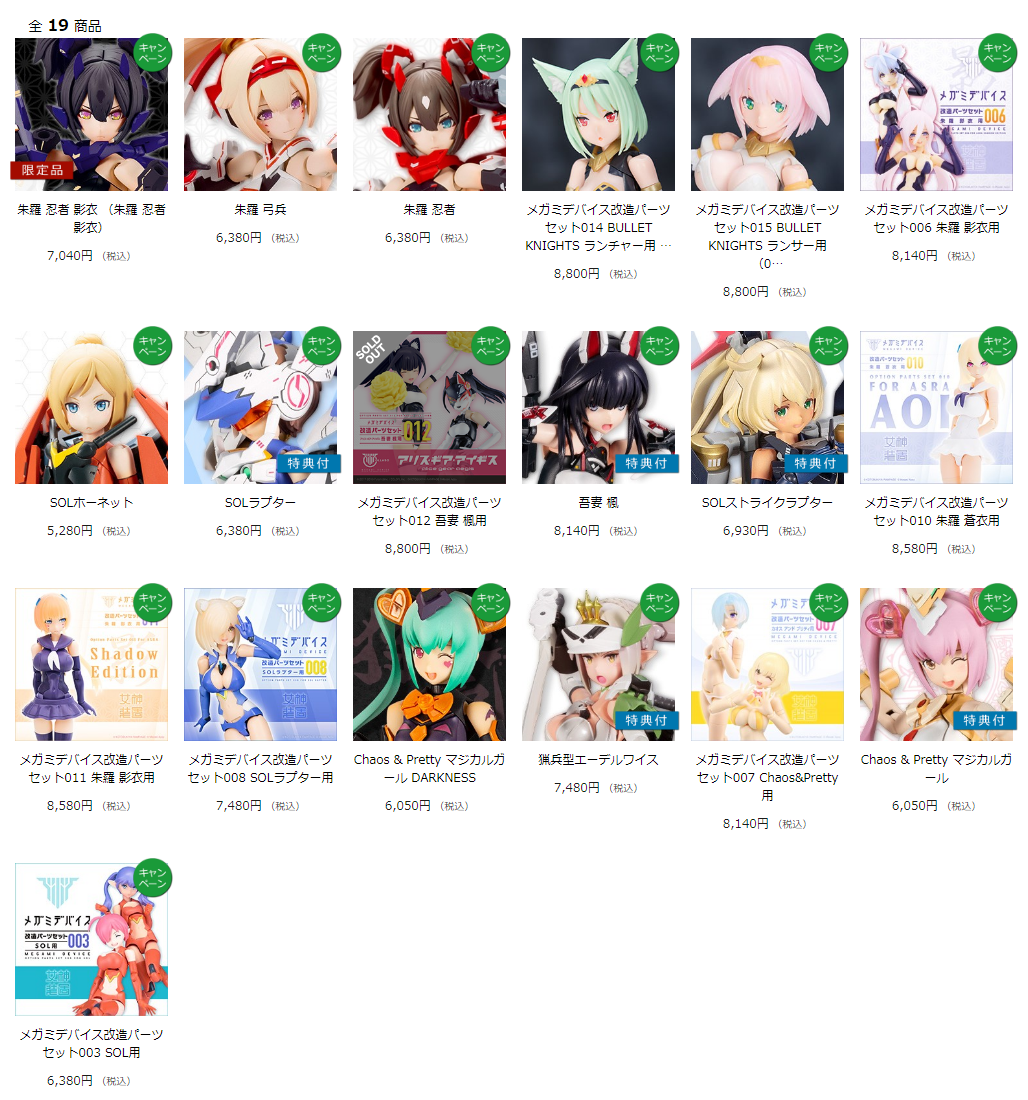1028x1100 pixels.
Task: Open the 朱羅 弓兵 product card
Action: point(260,115)
